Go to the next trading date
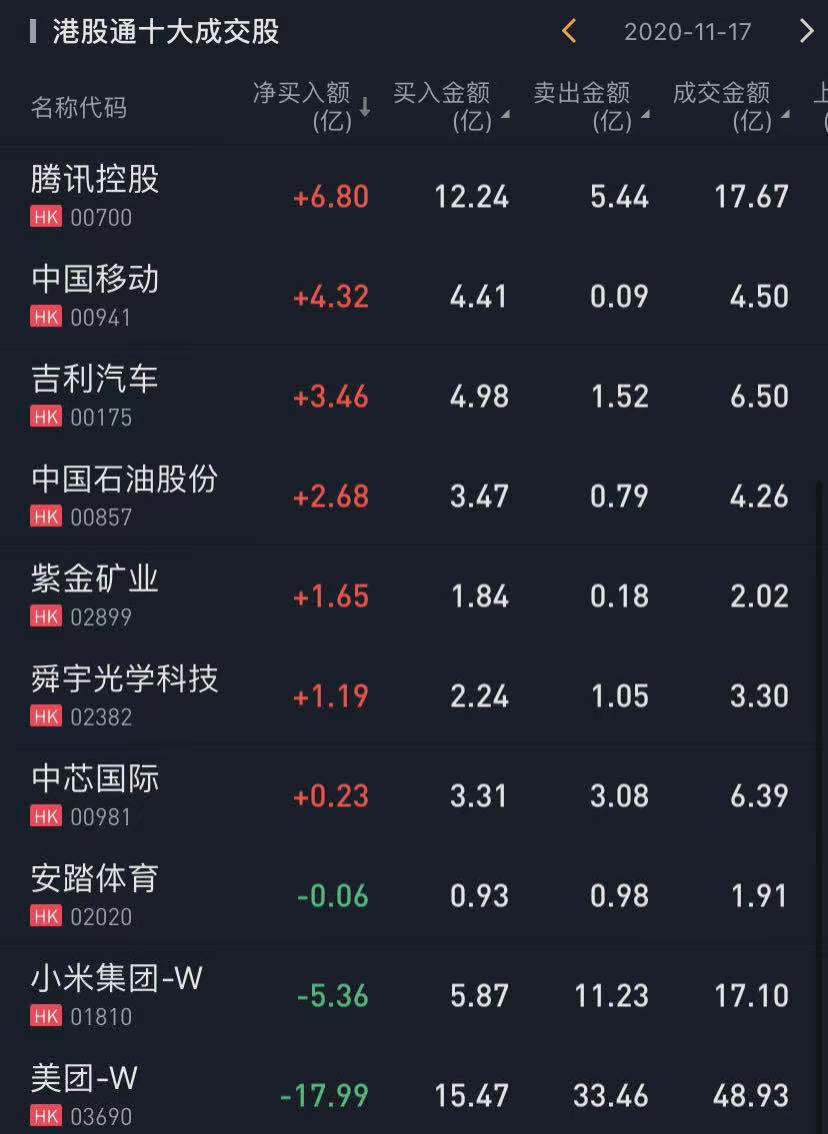 click(806, 31)
